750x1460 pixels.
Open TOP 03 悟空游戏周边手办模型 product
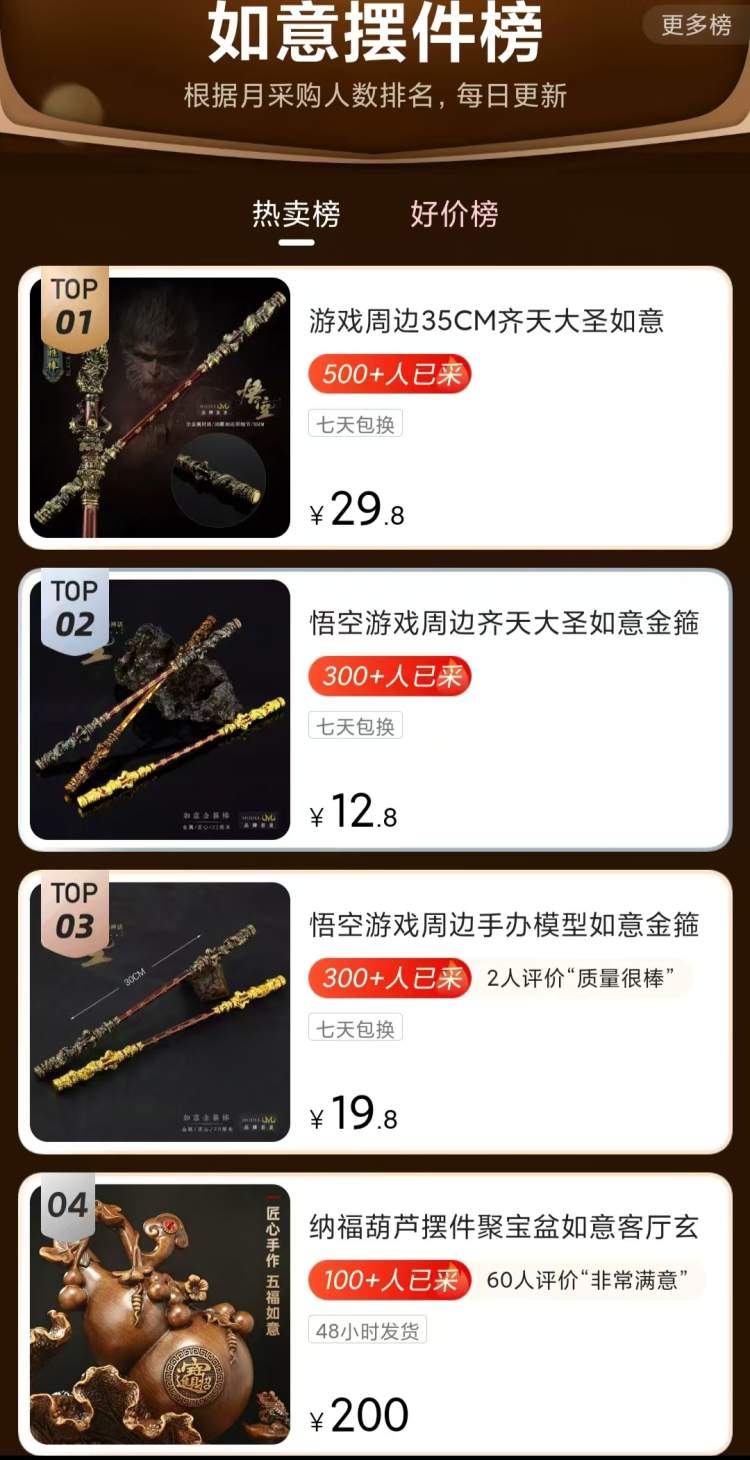pos(503,926)
